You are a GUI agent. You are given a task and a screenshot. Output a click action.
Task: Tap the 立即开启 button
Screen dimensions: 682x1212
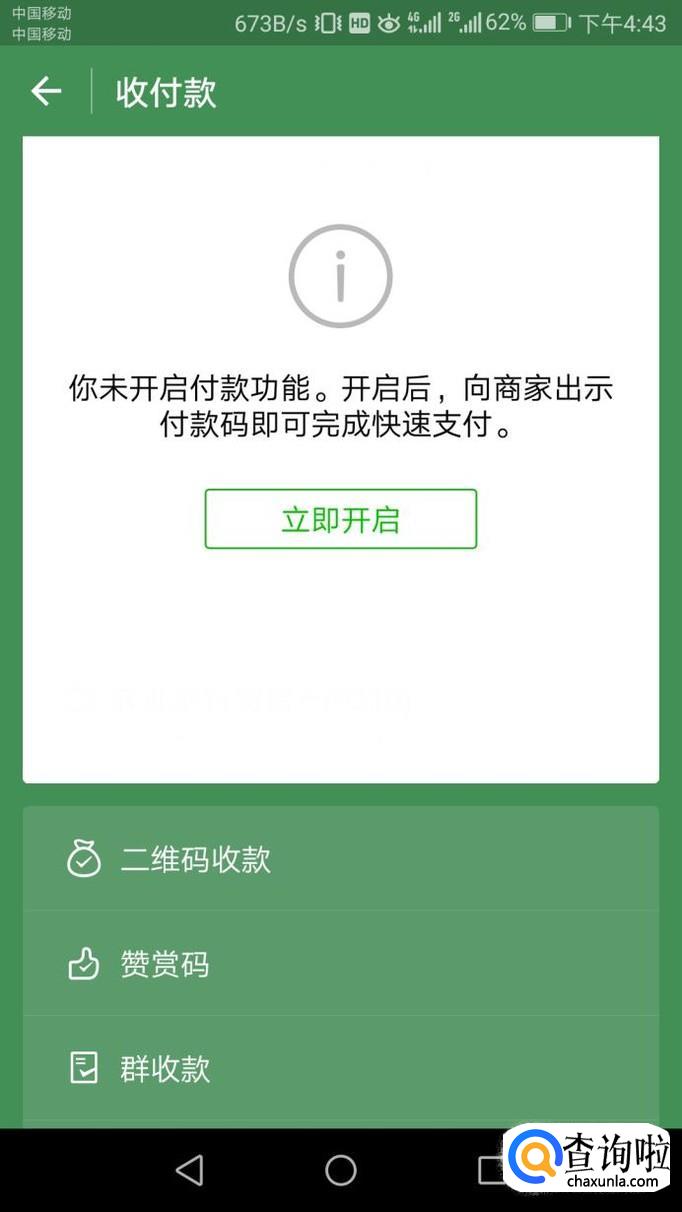[340, 519]
